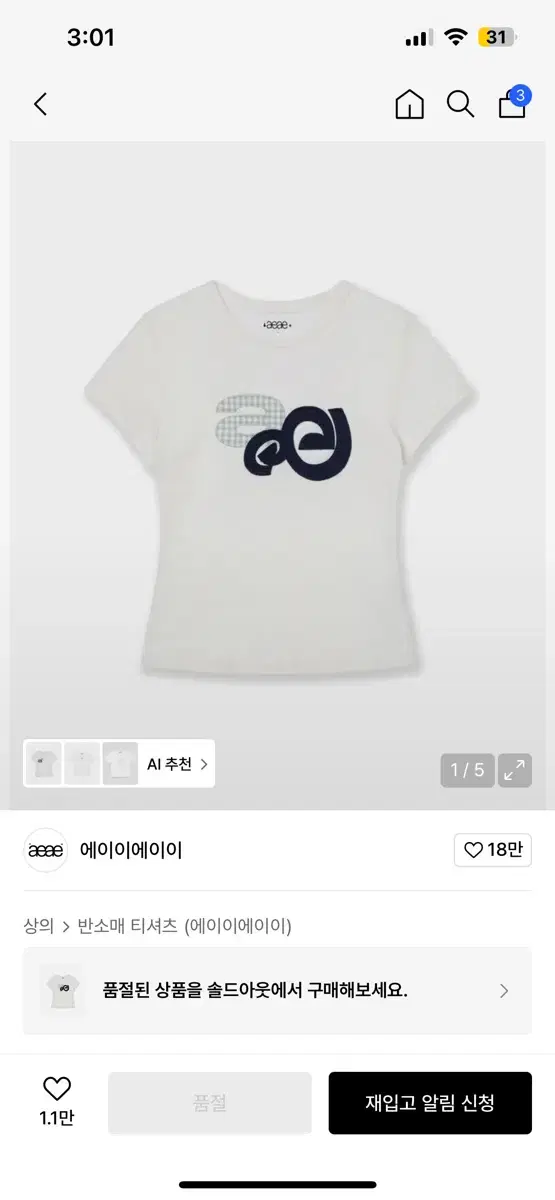Expand product image to fullscreen
The image size is (555, 1200).
516,770
